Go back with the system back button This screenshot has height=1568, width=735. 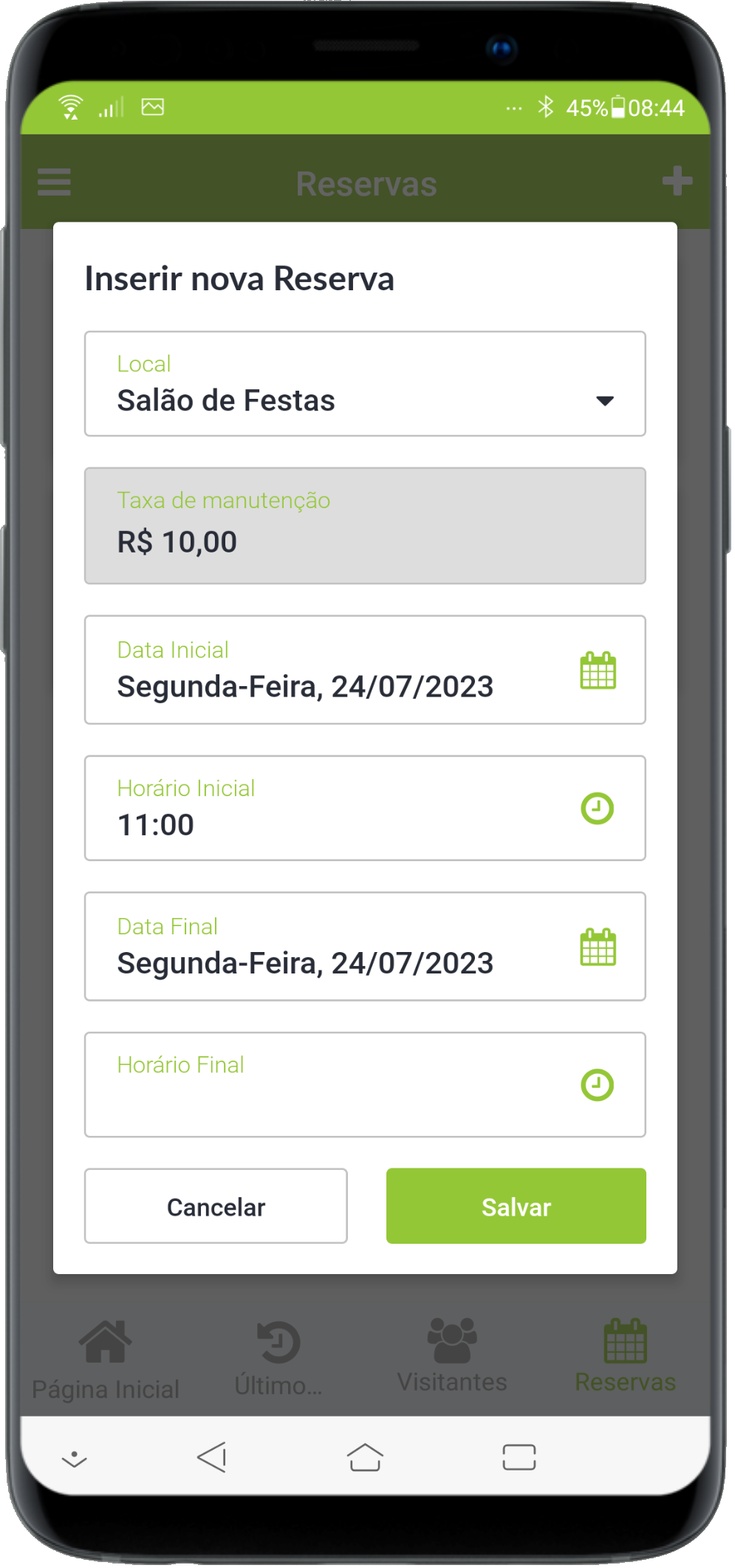coord(212,1458)
